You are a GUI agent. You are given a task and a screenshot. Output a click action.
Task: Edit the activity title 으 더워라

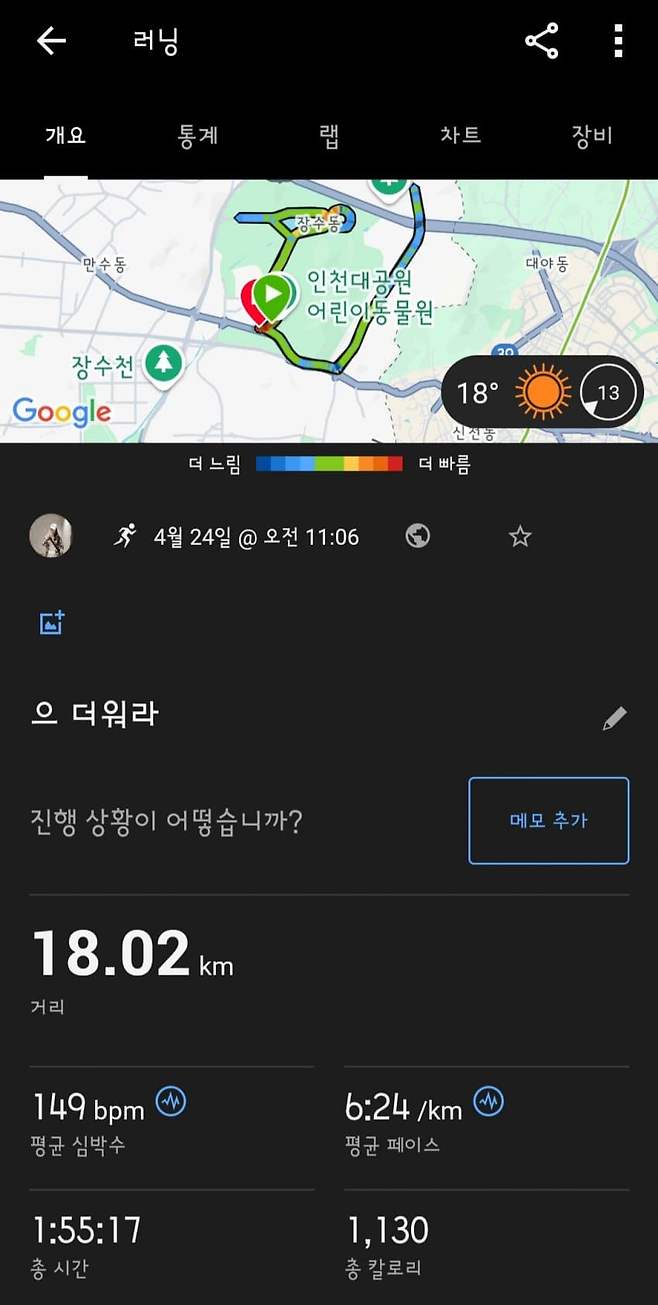click(614, 718)
